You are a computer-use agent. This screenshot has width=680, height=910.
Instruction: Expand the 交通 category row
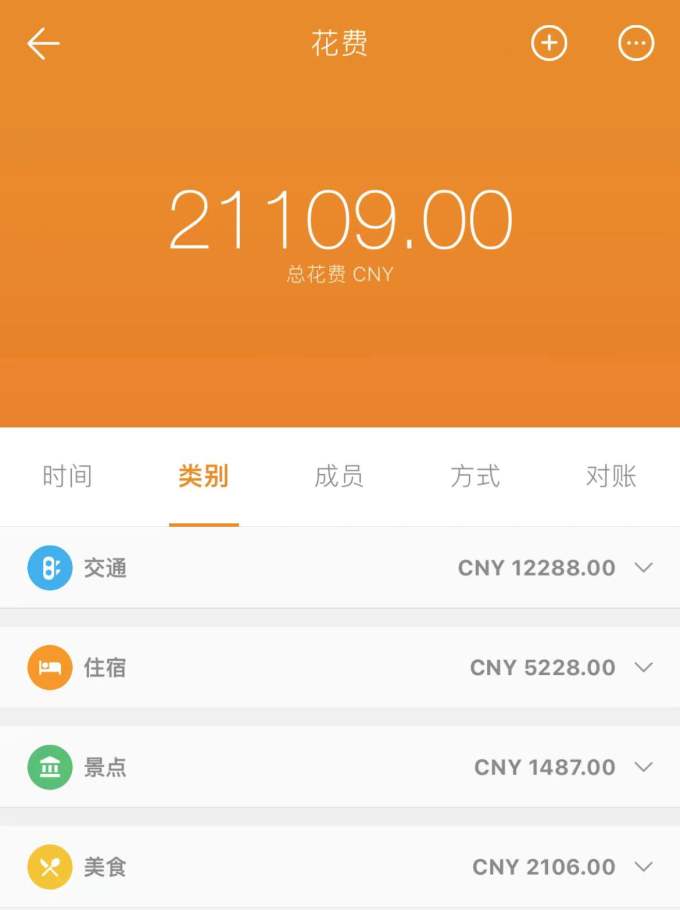[643, 568]
